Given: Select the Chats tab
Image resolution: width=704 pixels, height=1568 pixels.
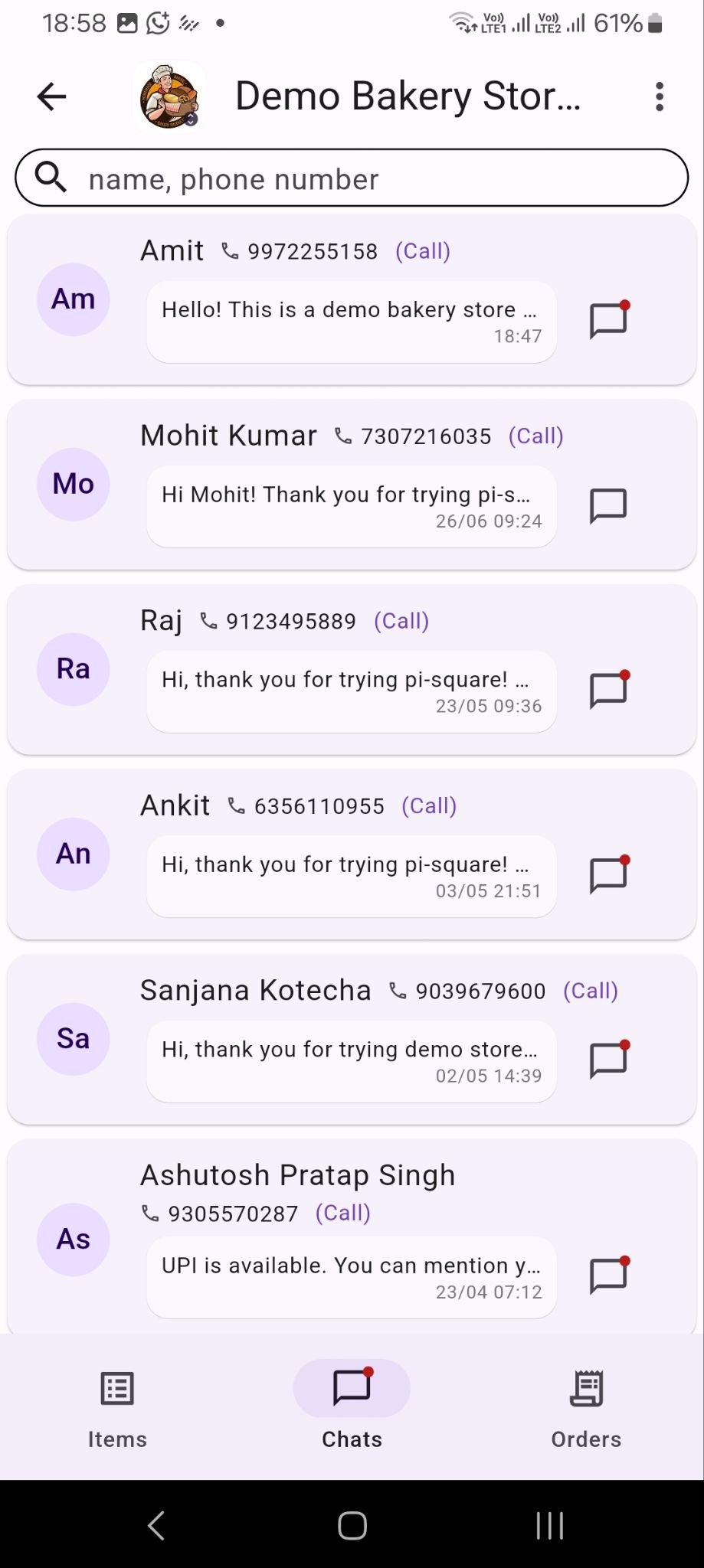Looking at the screenshot, I should 352,1409.
